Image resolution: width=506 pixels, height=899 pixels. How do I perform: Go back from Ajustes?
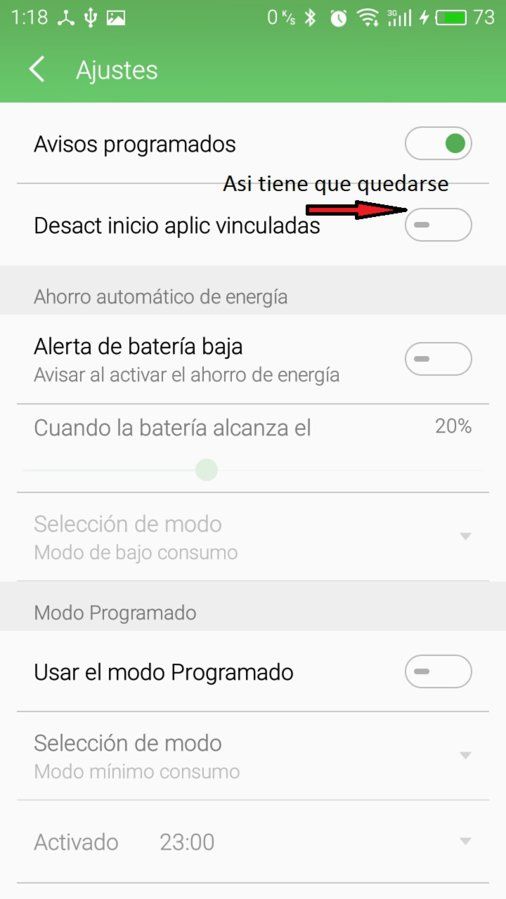pos(37,70)
